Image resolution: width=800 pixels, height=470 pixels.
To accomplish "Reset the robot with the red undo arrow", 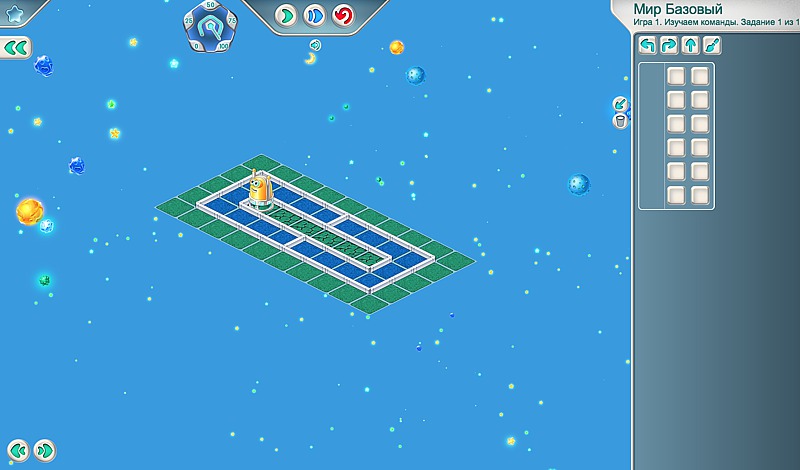I will (x=343, y=15).
